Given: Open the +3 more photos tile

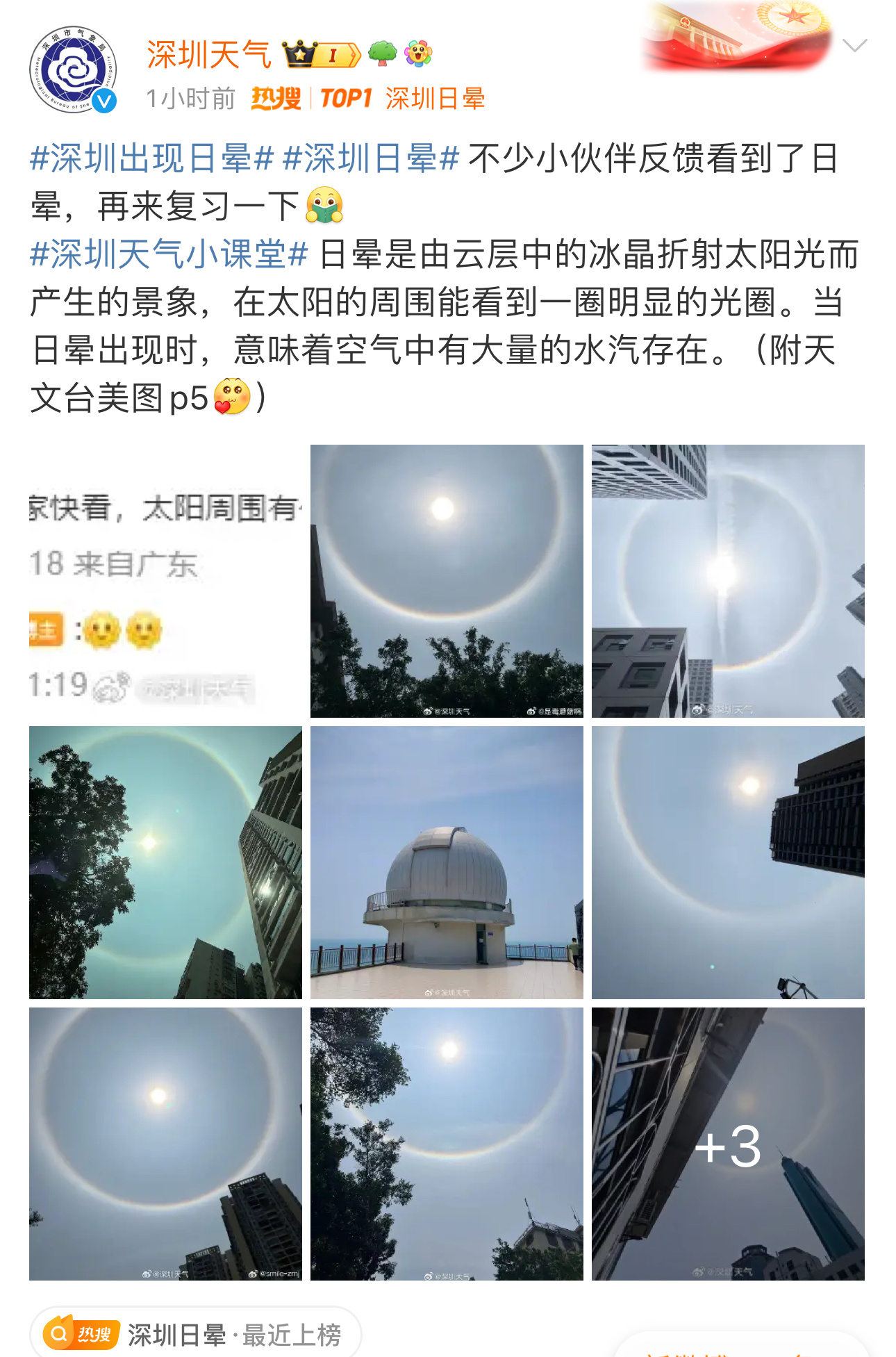Looking at the screenshot, I should [x=728, y=1144].
